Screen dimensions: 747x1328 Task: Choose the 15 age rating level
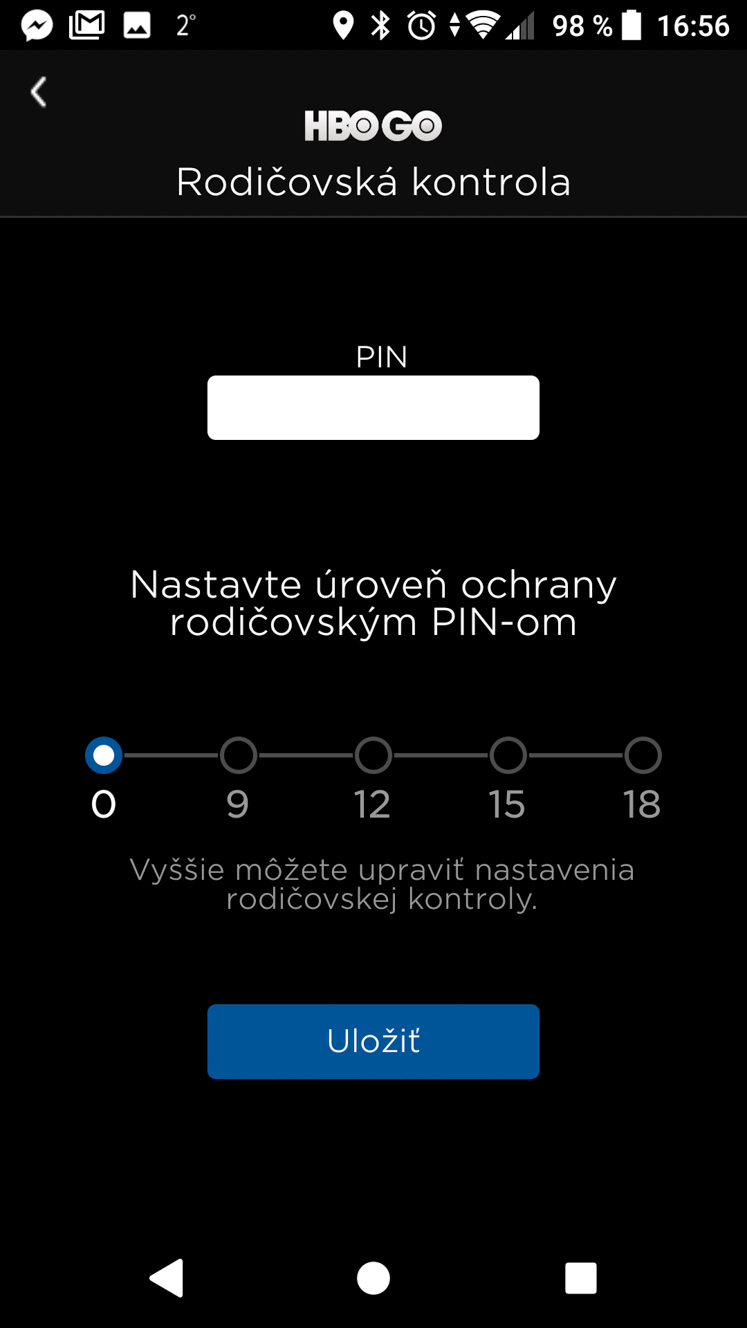point(508,756)
